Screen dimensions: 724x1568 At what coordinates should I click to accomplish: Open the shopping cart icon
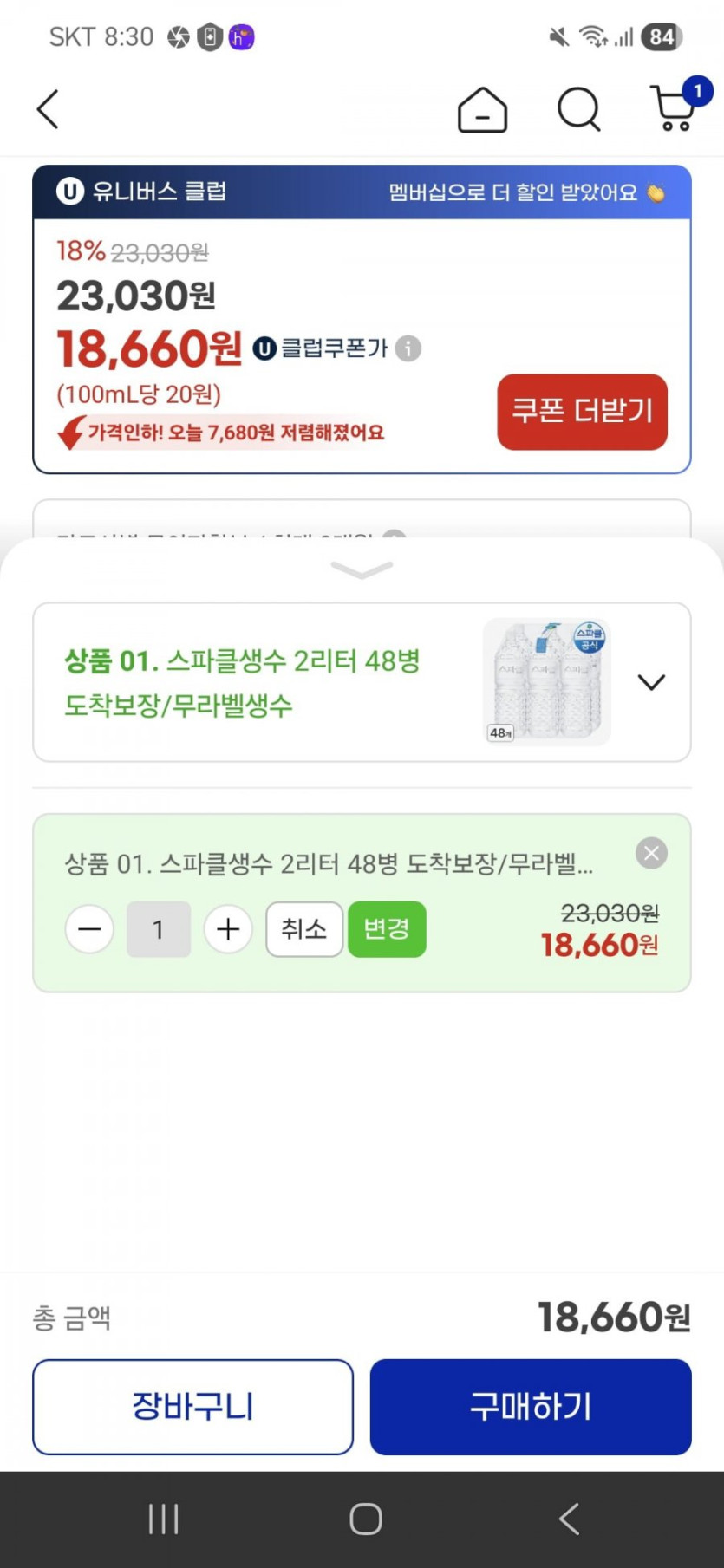(674, 110)
